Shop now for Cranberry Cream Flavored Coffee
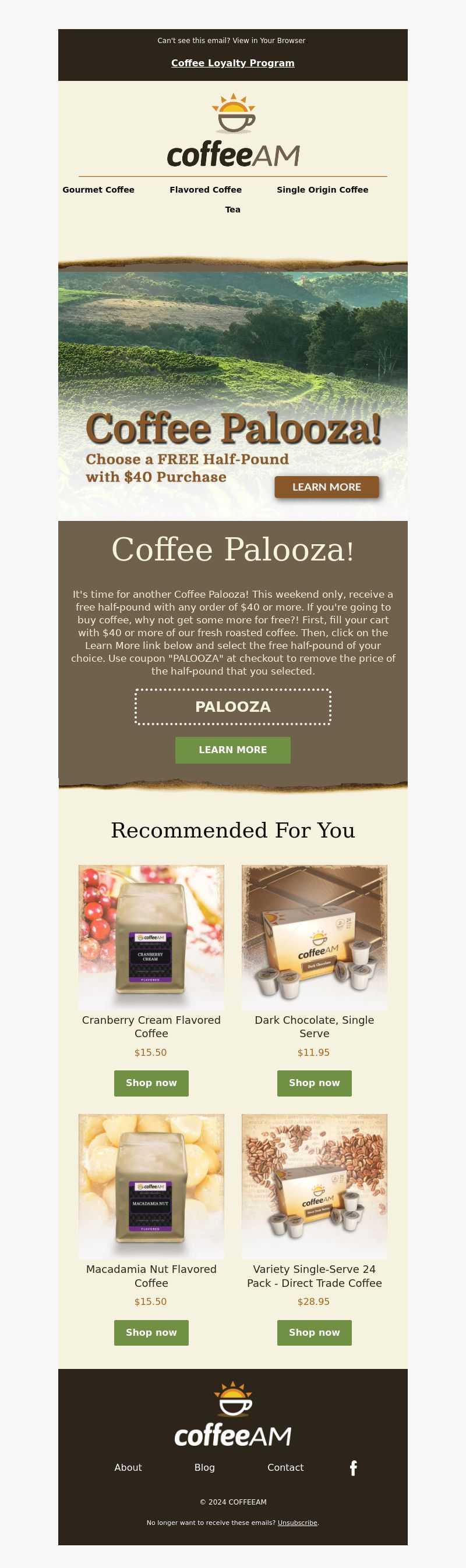The image size is (466, 1568). 151,1083
